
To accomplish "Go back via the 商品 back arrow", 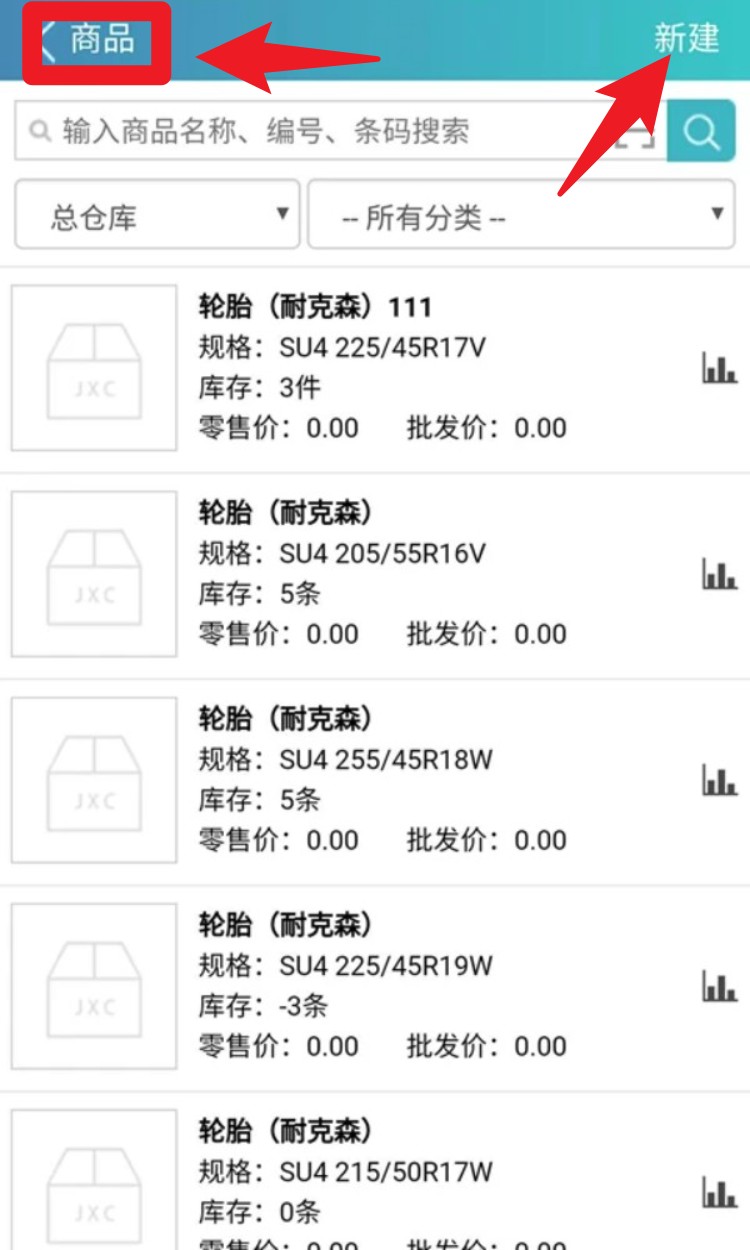I will 88,41.
